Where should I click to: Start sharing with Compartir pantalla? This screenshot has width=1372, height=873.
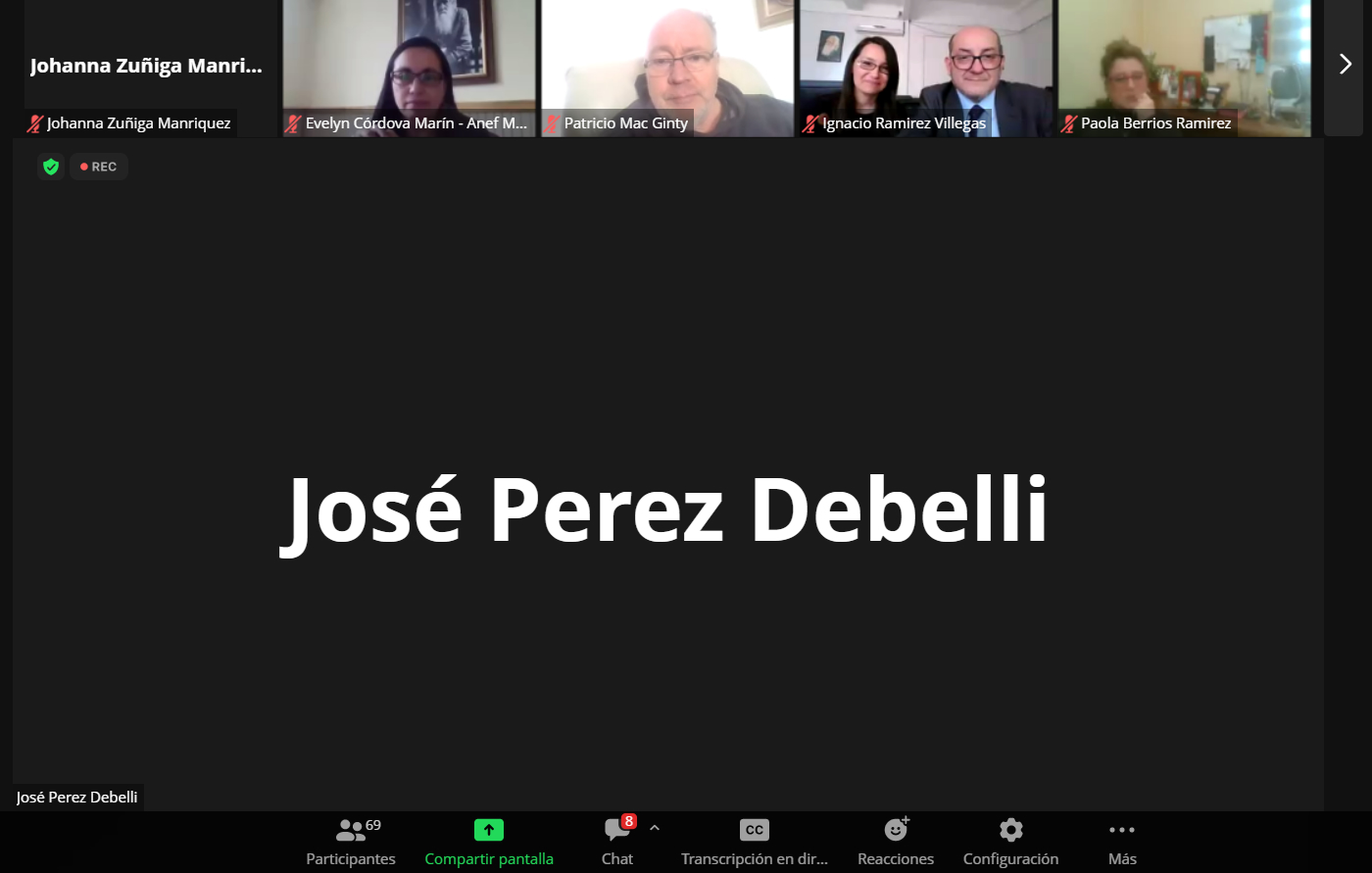[x=489, y=842]
